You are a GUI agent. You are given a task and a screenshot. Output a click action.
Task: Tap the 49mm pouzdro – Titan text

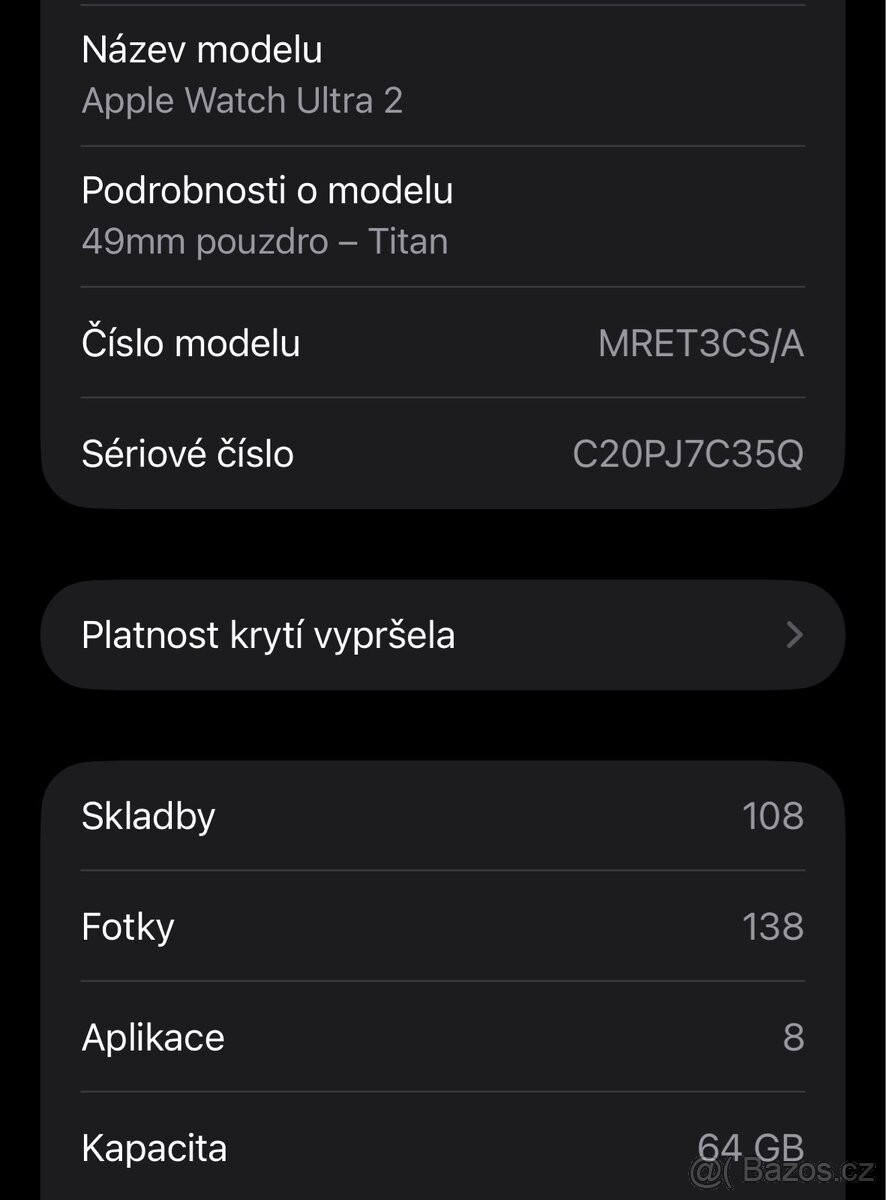tap(265, 240)
